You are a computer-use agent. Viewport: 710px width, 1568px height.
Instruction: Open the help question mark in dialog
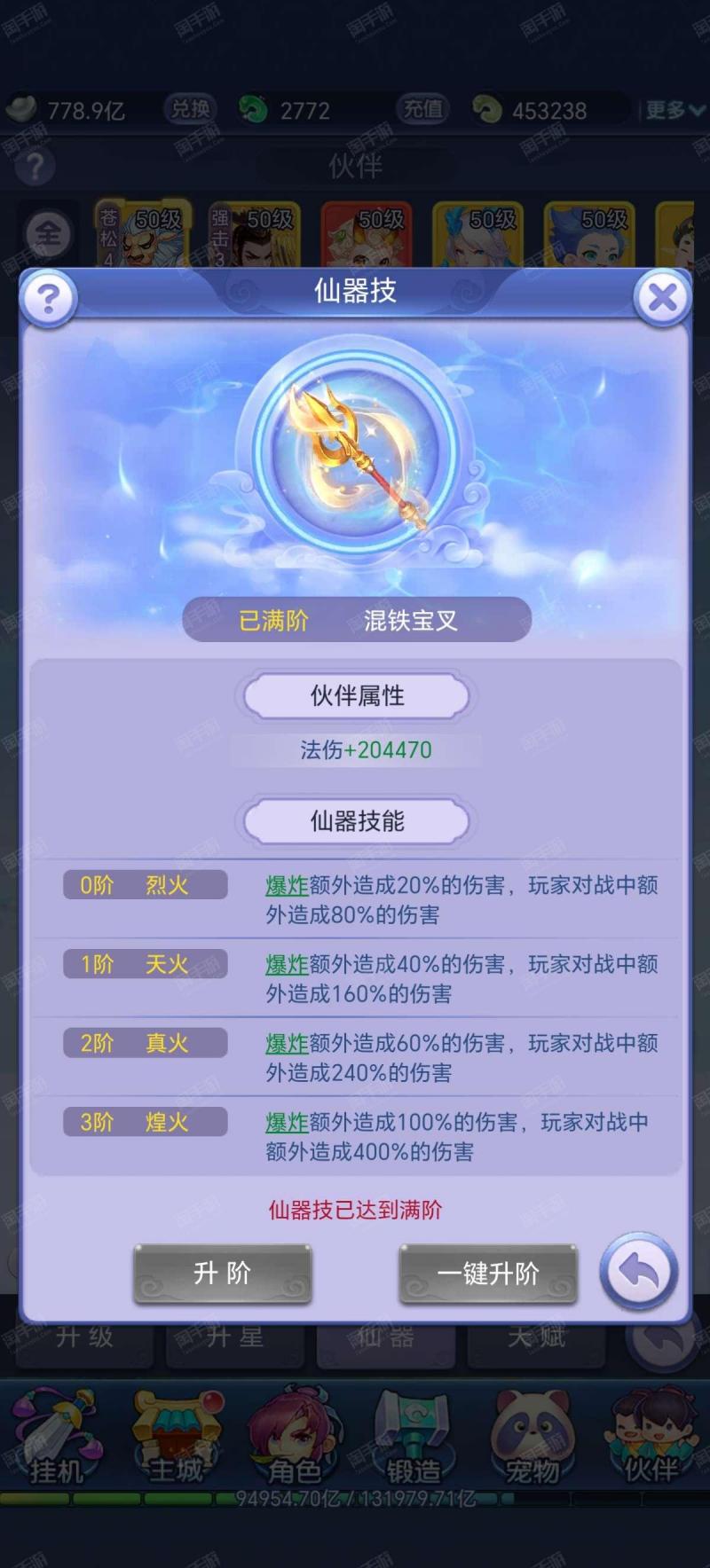[48, 298]
